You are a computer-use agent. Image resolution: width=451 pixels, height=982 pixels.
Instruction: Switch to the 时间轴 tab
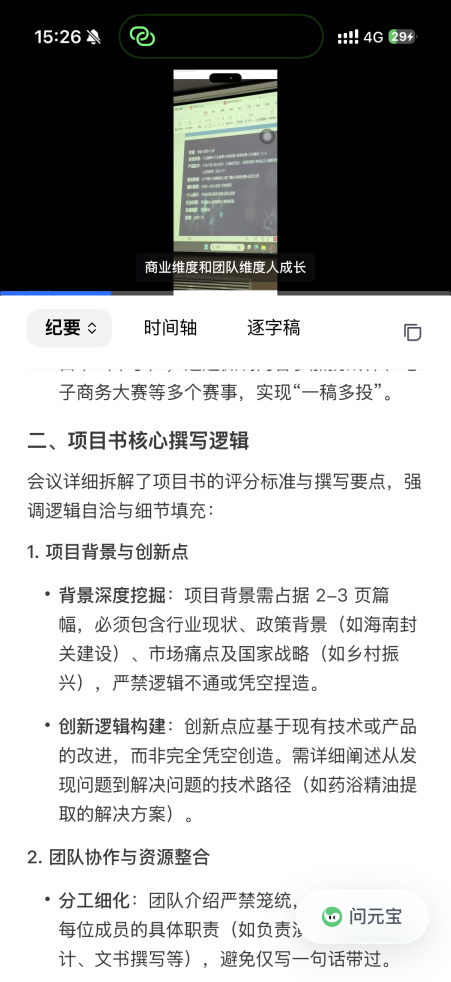click(170, 328)
